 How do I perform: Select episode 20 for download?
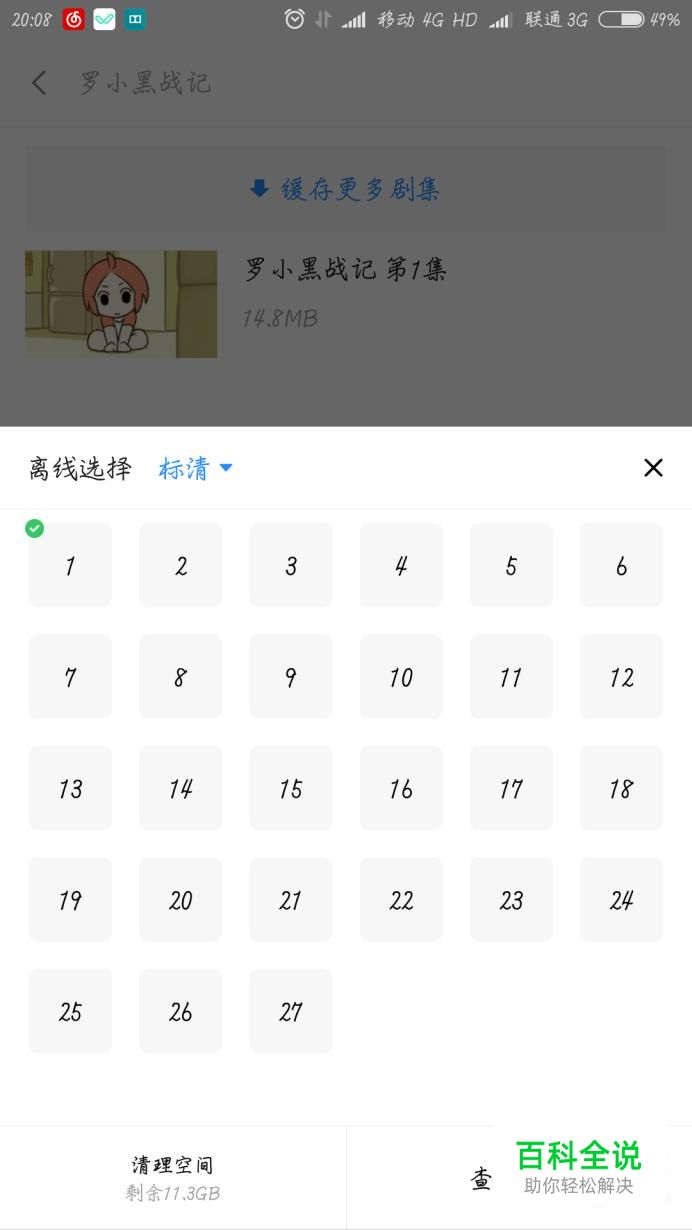coord(181,900)
